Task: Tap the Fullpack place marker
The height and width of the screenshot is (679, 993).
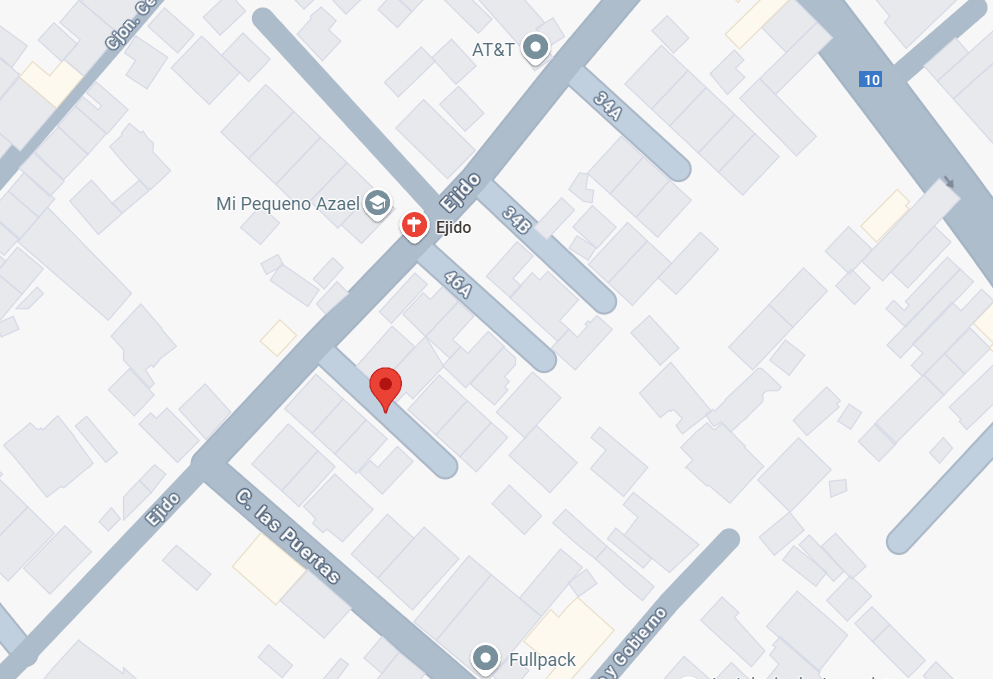Action: tap(485, 658)
